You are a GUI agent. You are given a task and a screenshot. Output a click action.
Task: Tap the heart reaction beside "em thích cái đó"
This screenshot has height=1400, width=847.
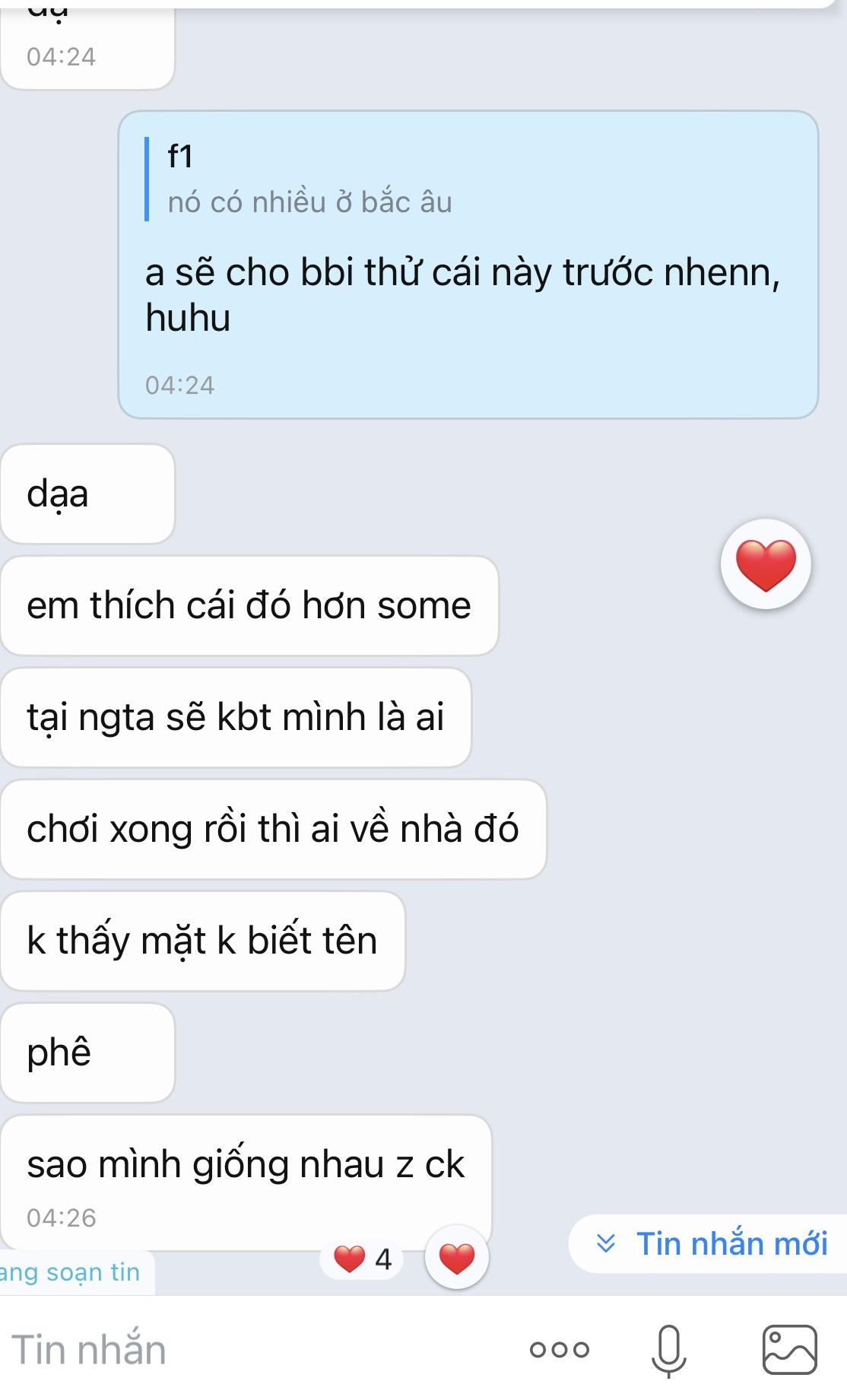point(766,565)
